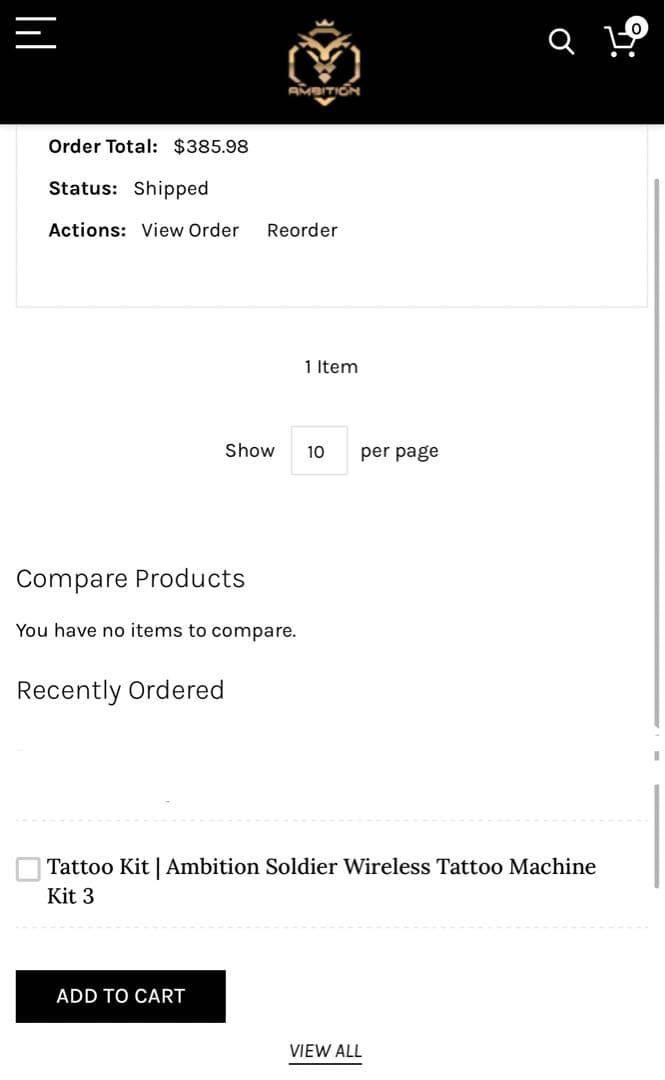Open the shopping cart

(x=623, y=40)
